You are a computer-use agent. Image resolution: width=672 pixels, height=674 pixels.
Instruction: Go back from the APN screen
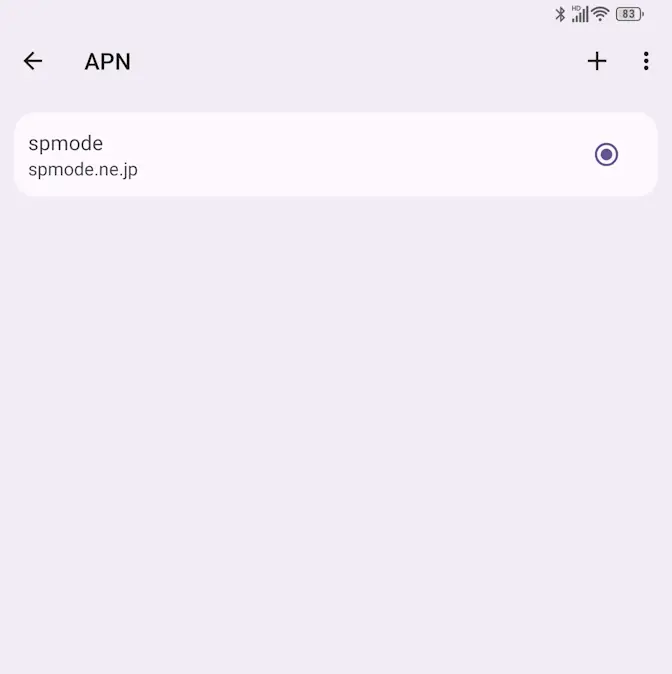click(x=33, y=61)
